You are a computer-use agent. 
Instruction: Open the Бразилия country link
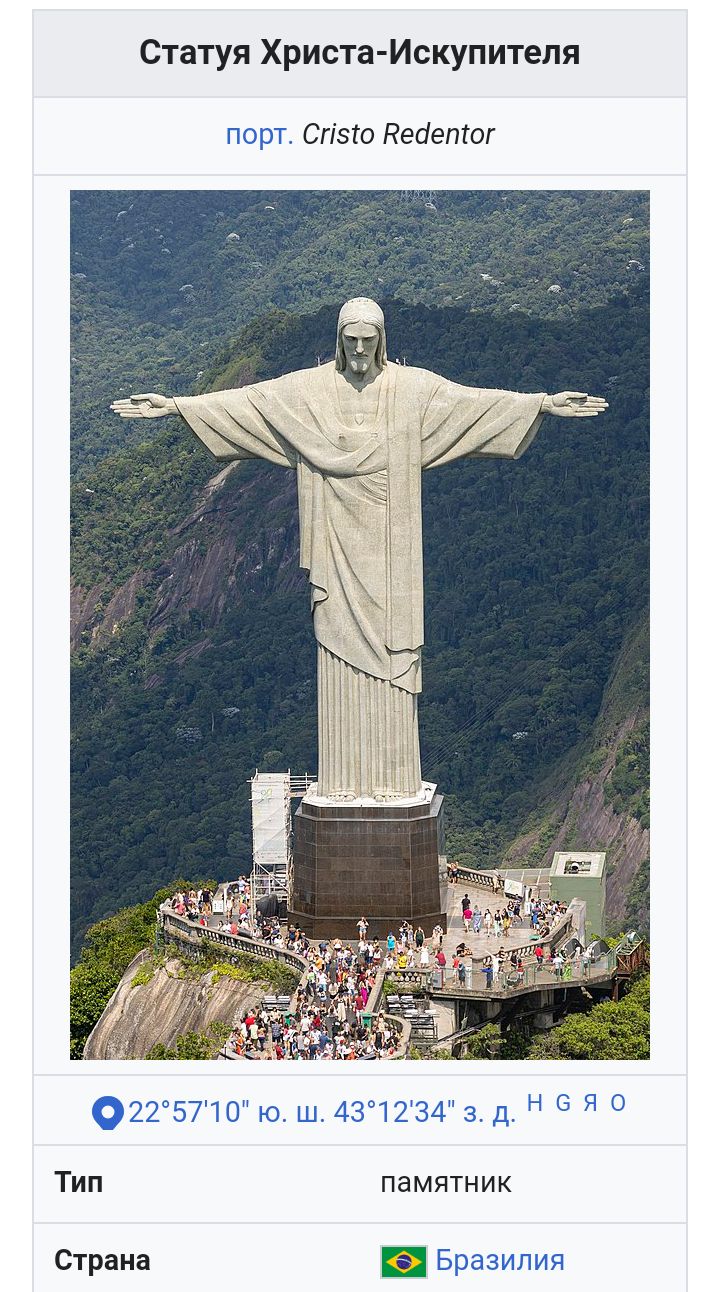pyautogui.click(x=499, y=1260)
